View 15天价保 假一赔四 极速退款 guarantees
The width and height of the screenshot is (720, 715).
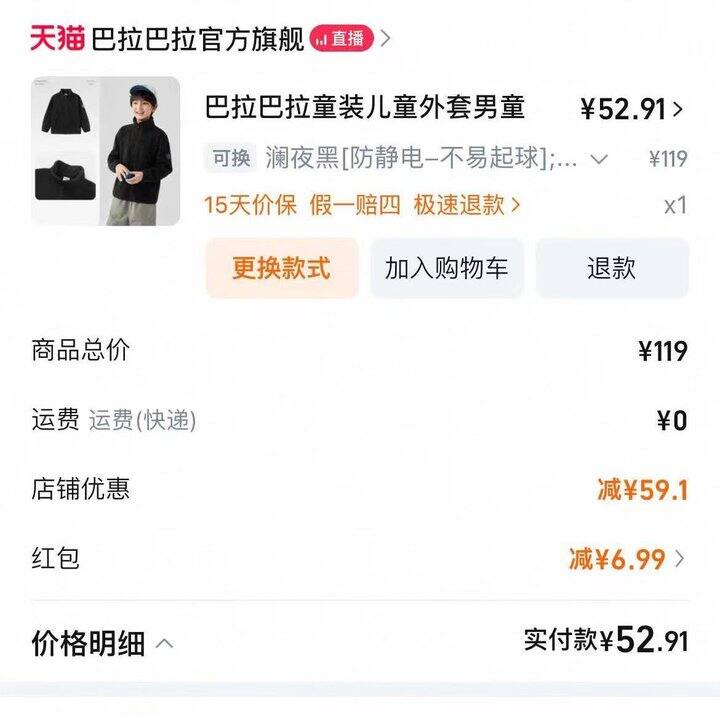[x=362, y=205]
